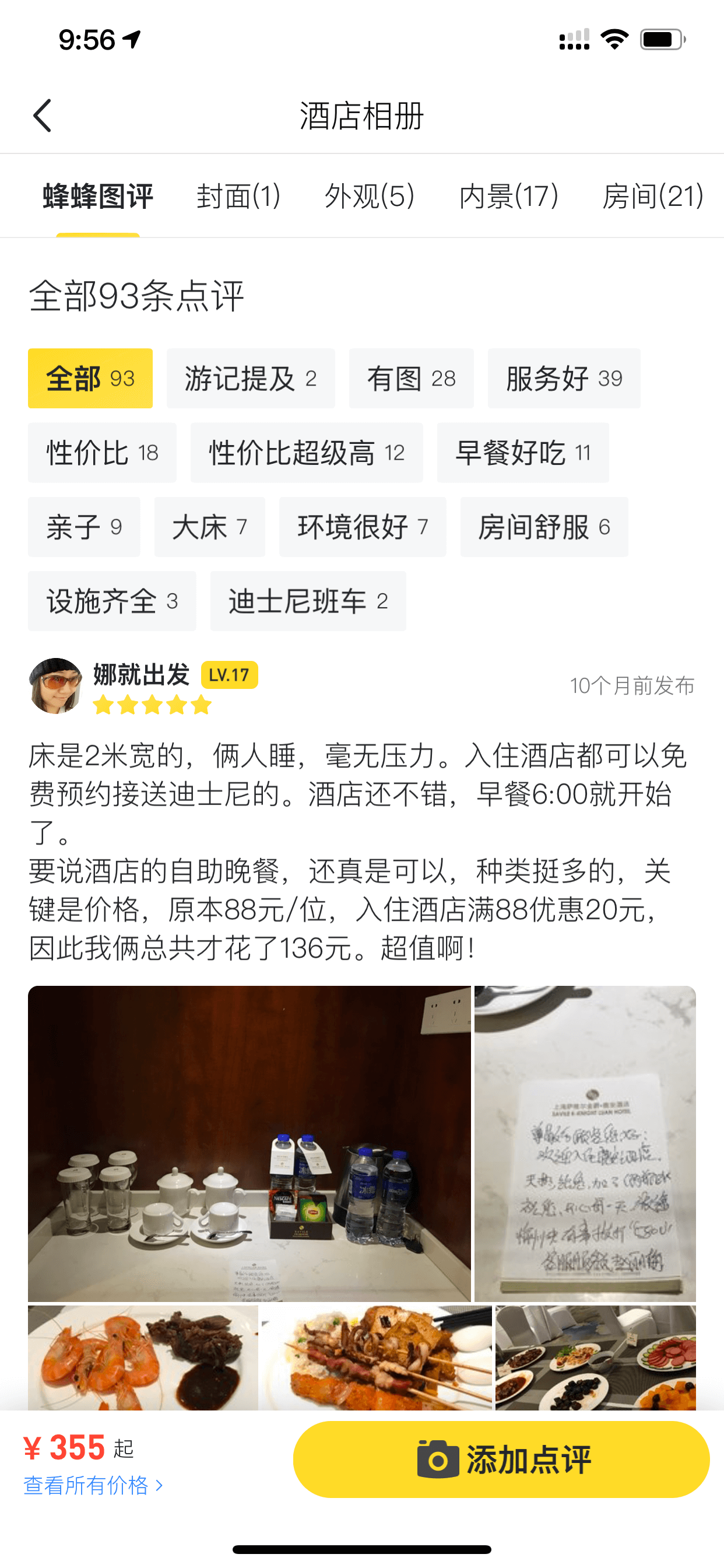Image resolution: width=724 pixels, height=1568 pixels.
Task: Select the 迪士尼班车 2 chip
Action: 308,601
